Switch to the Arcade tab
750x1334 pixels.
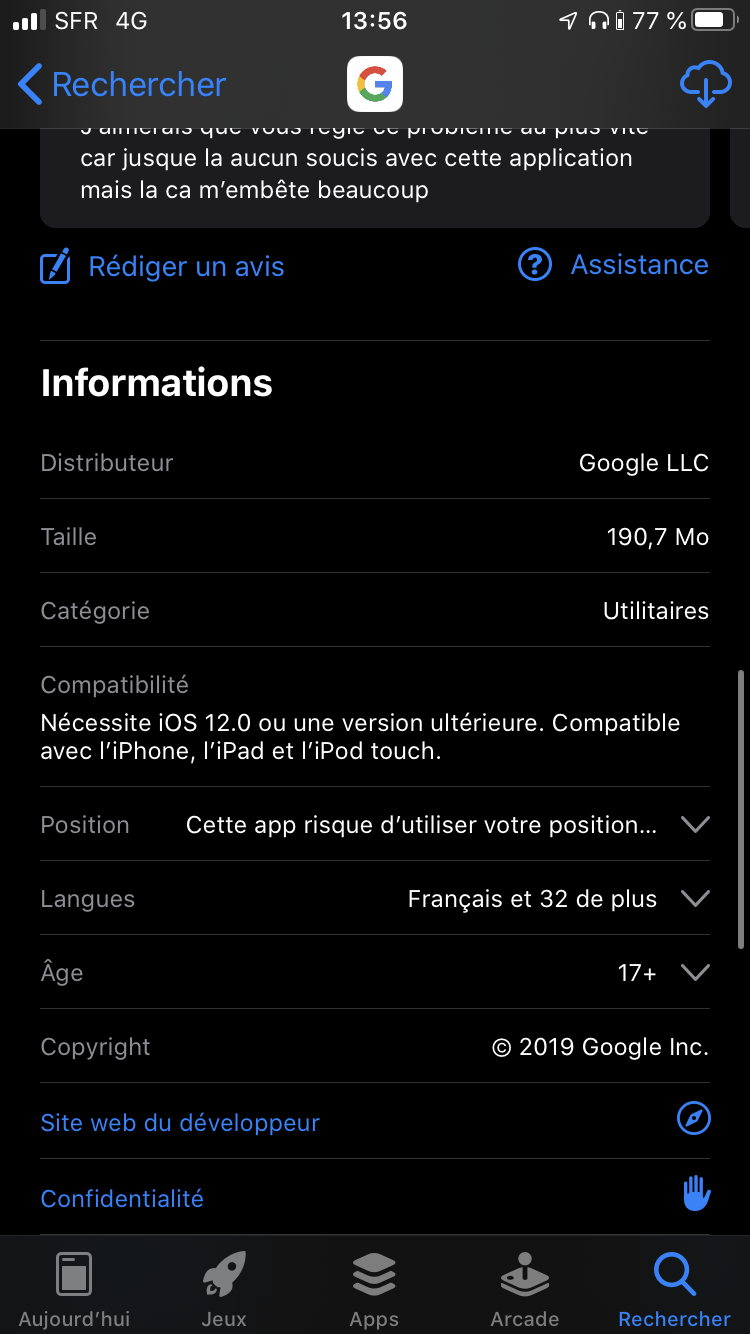click(524, 1289)
